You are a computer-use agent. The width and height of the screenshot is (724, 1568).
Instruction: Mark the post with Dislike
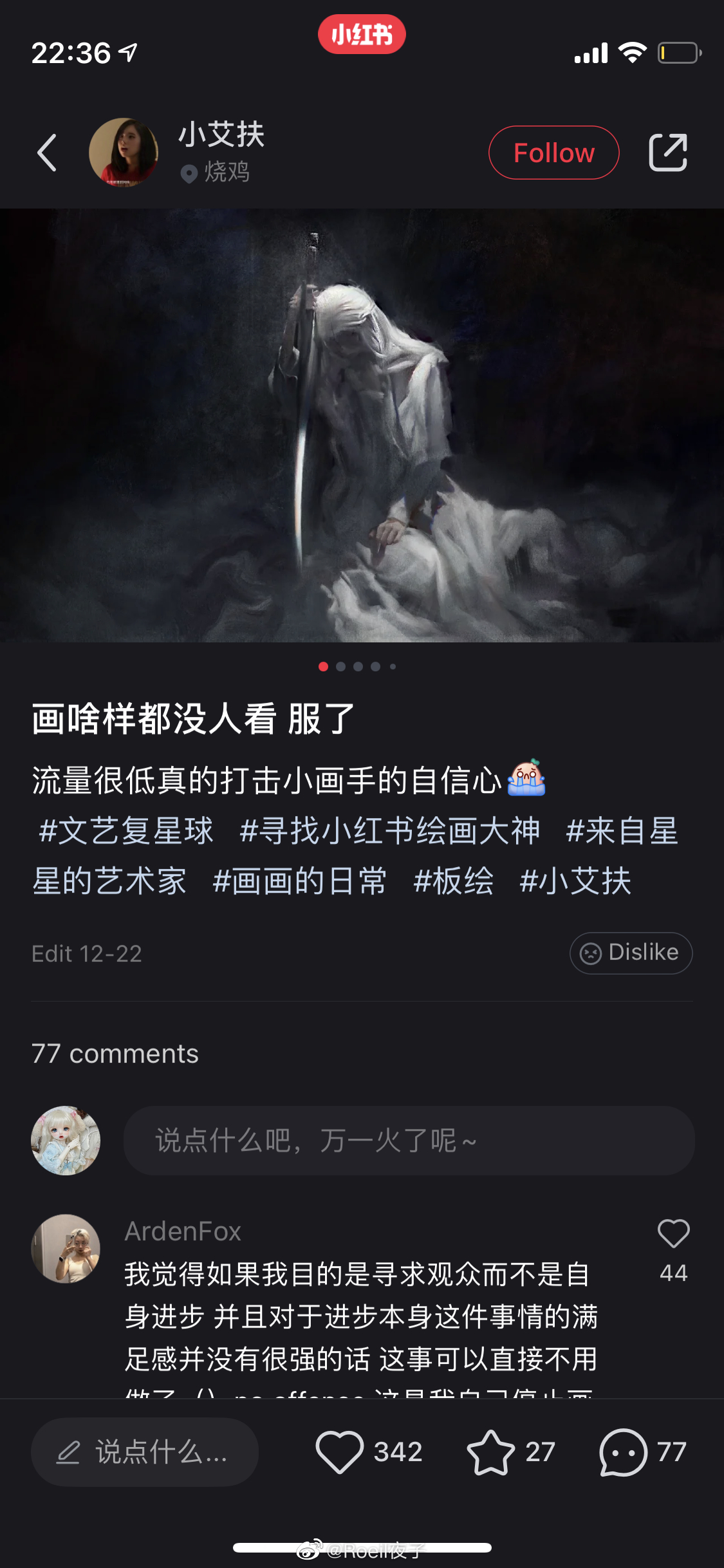(631, 953)
